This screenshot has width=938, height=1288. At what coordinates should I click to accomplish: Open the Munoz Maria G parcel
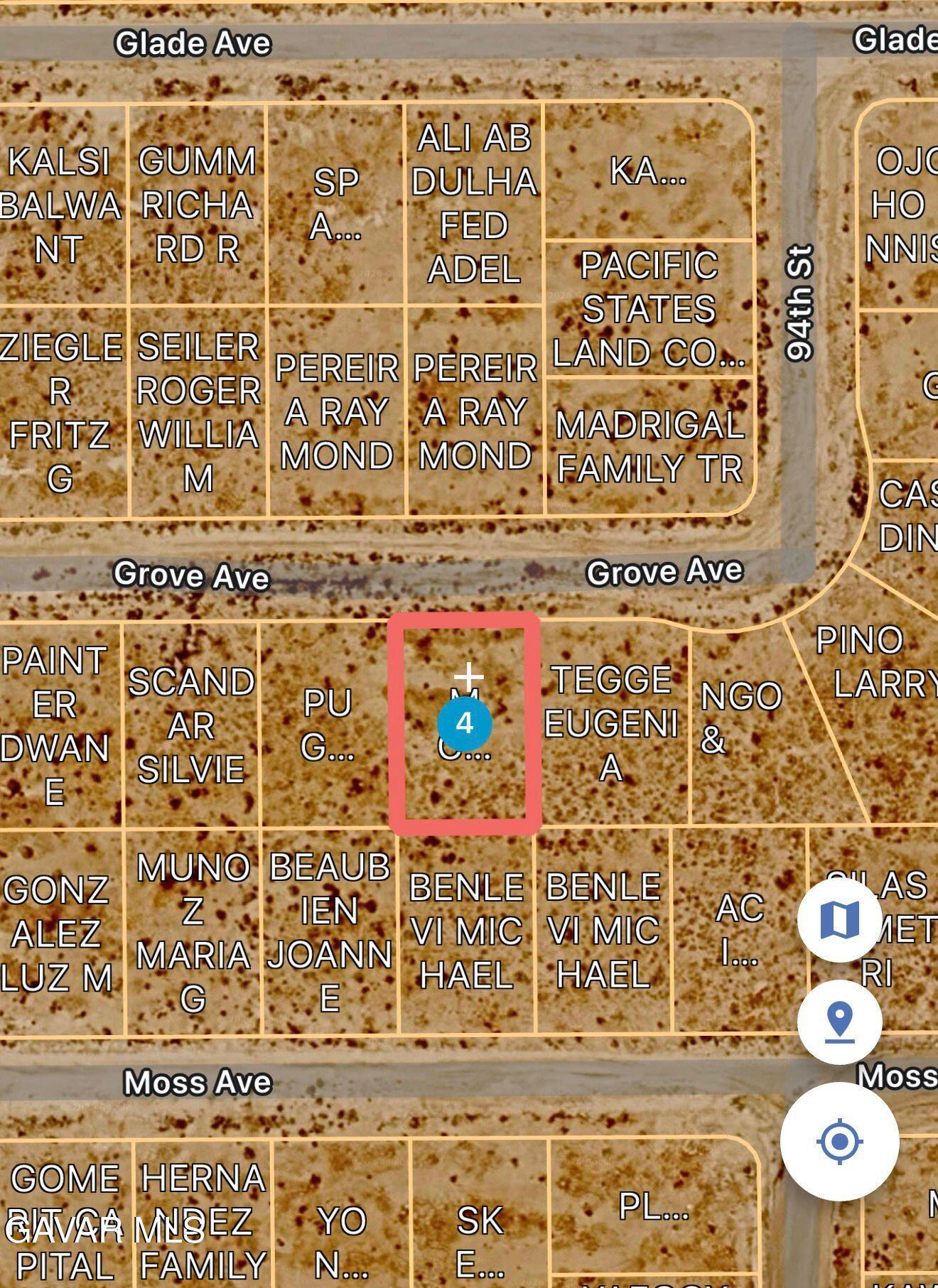[193, 931]
